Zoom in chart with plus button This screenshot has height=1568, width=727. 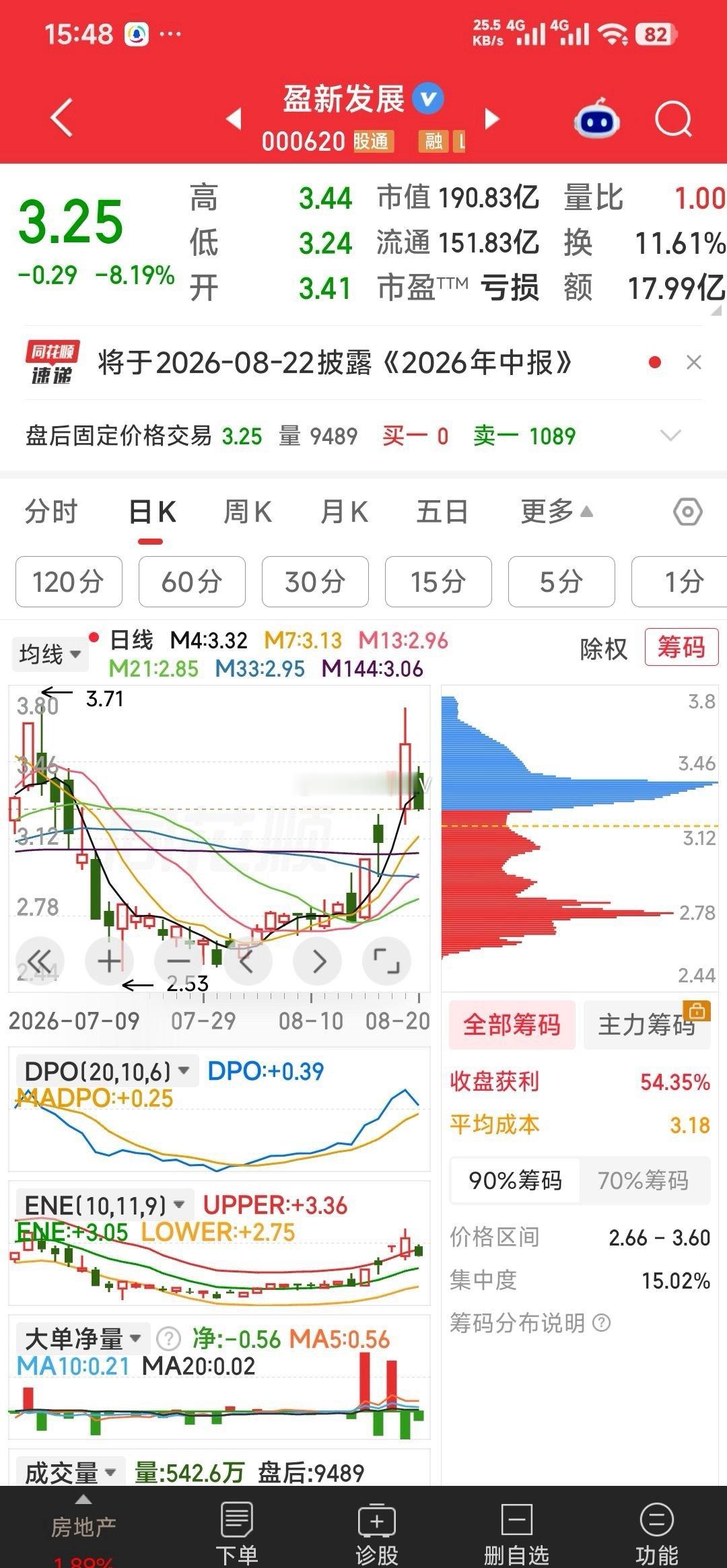point(110,961)
